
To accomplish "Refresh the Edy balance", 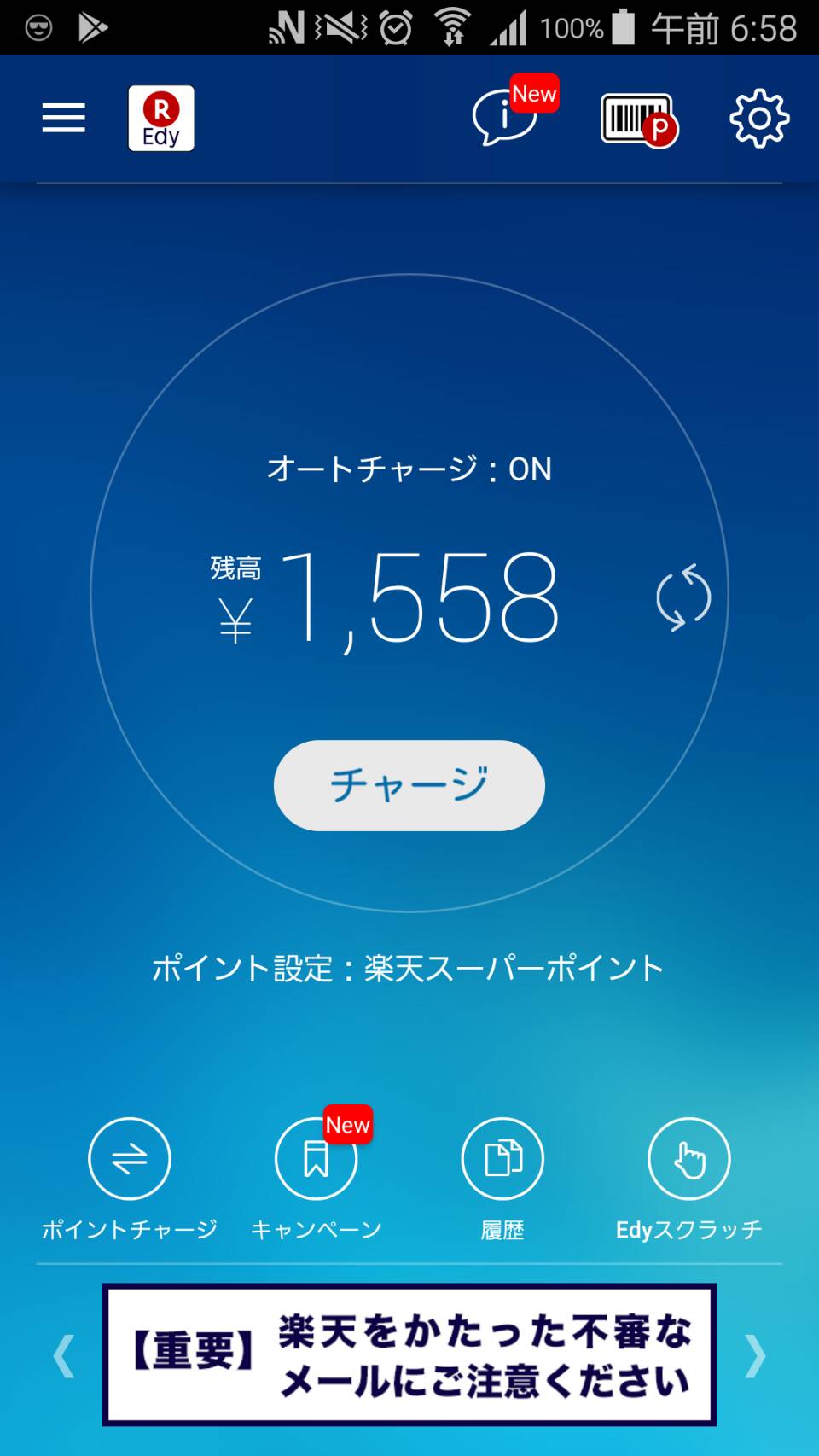I will [x=683, y=597].
